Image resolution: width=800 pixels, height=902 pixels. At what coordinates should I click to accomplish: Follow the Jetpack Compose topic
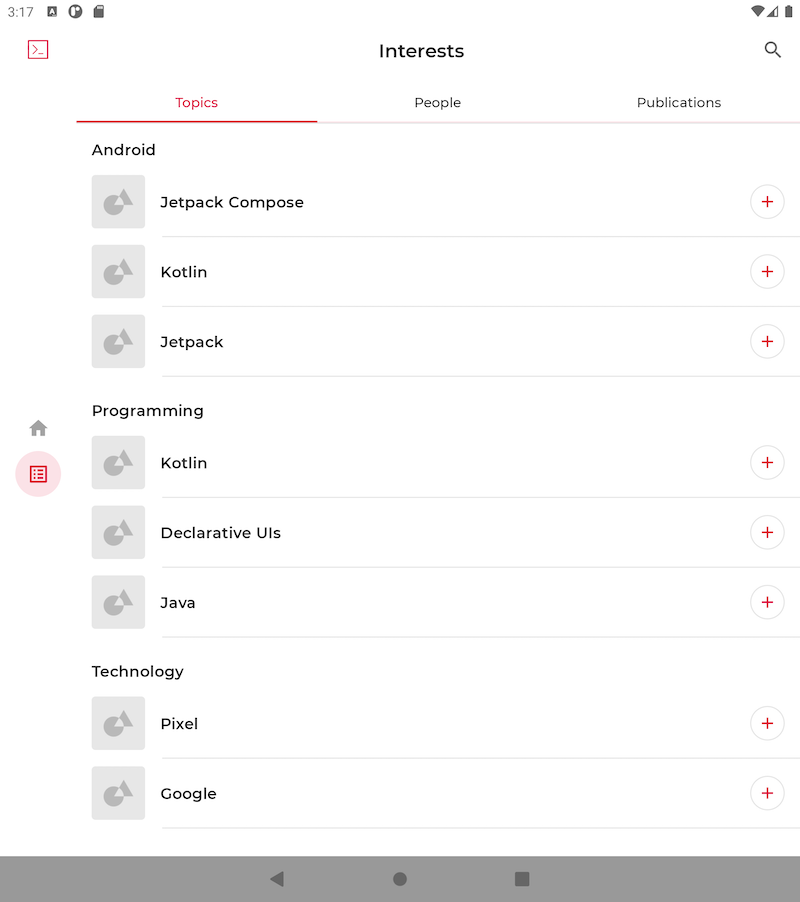pos(767,202)
